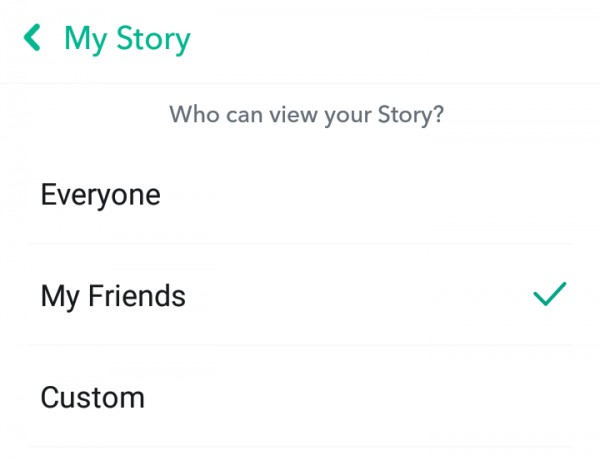Open the Custom Story privacy option
This screenshot has width=600, height=460.
pyautogui.click(x=93, y=397)
